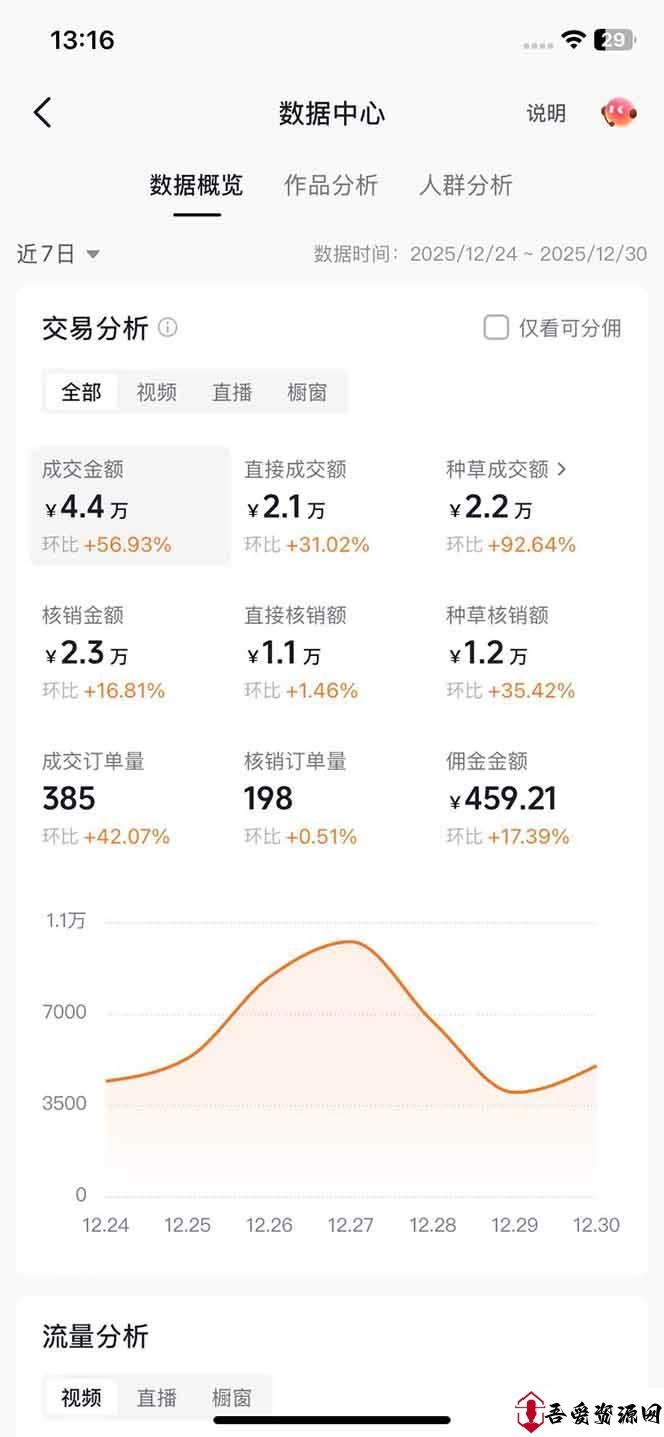The width and height of the screenshot is (664, 1437).
Task: Choose 直播 under 流量分析
Action: pos(157,1397)
